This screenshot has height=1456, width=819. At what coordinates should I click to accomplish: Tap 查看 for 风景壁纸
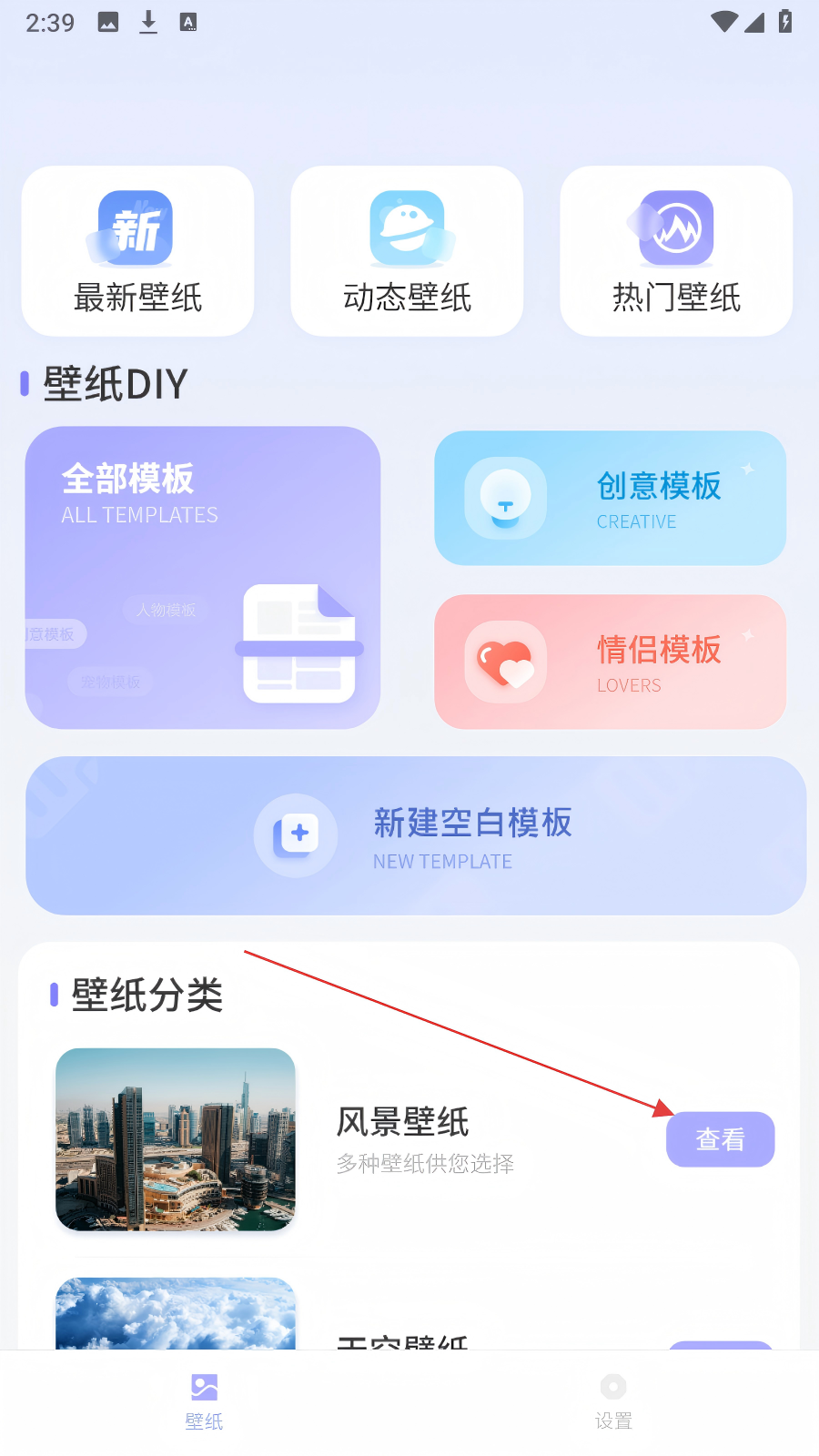coord(720,1139)
